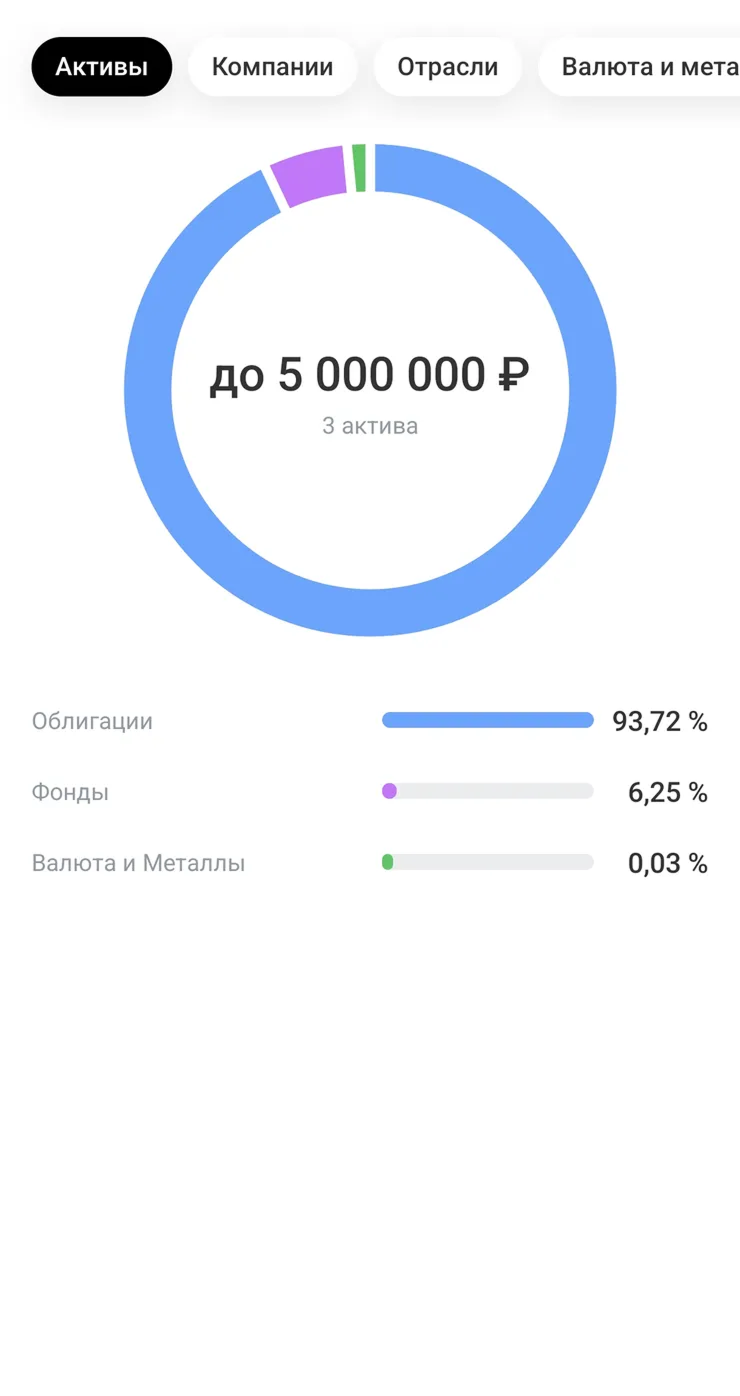Viewport: 740px width, 1396px height.
Task: Open the Валюта и Металлы row
Action: coord(370,863)
